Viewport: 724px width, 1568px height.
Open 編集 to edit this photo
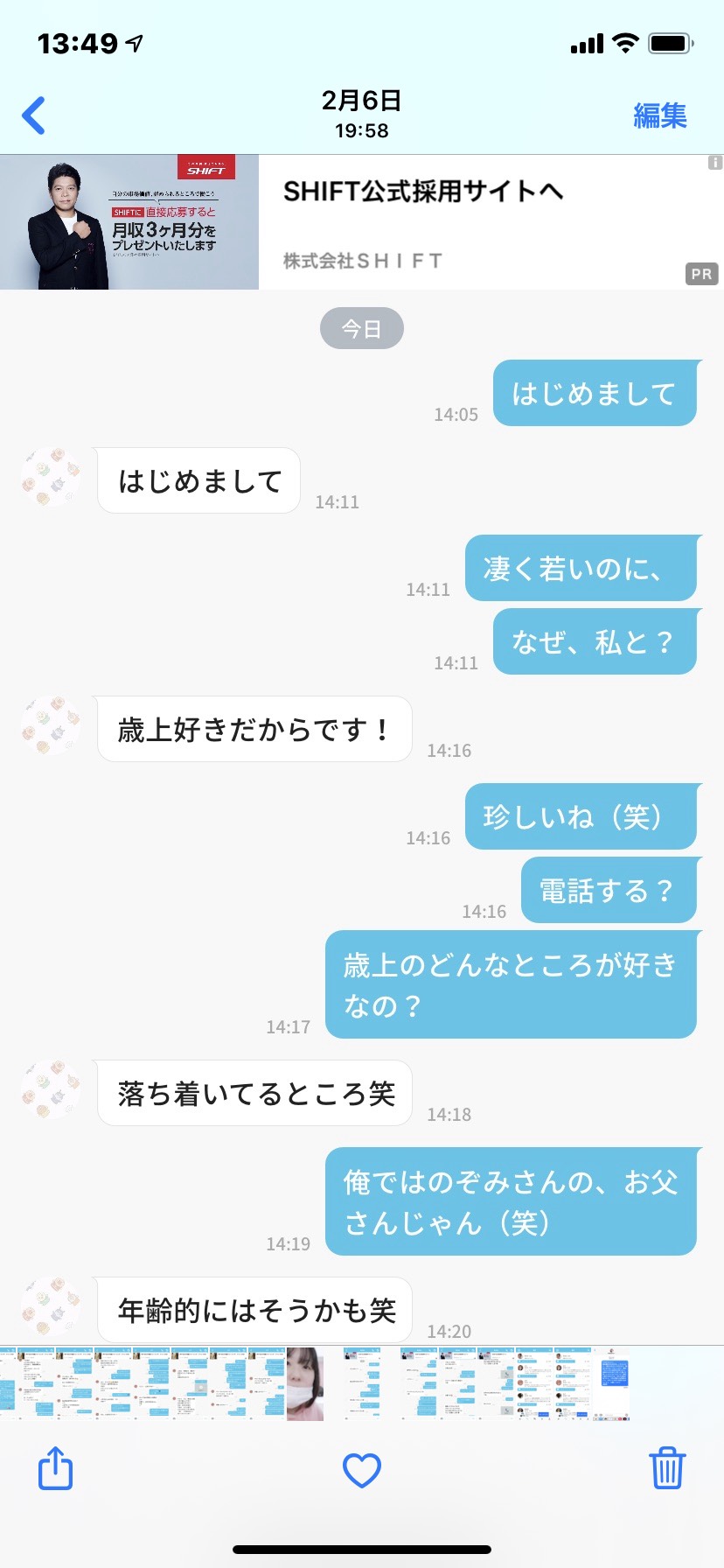point(660,115)
